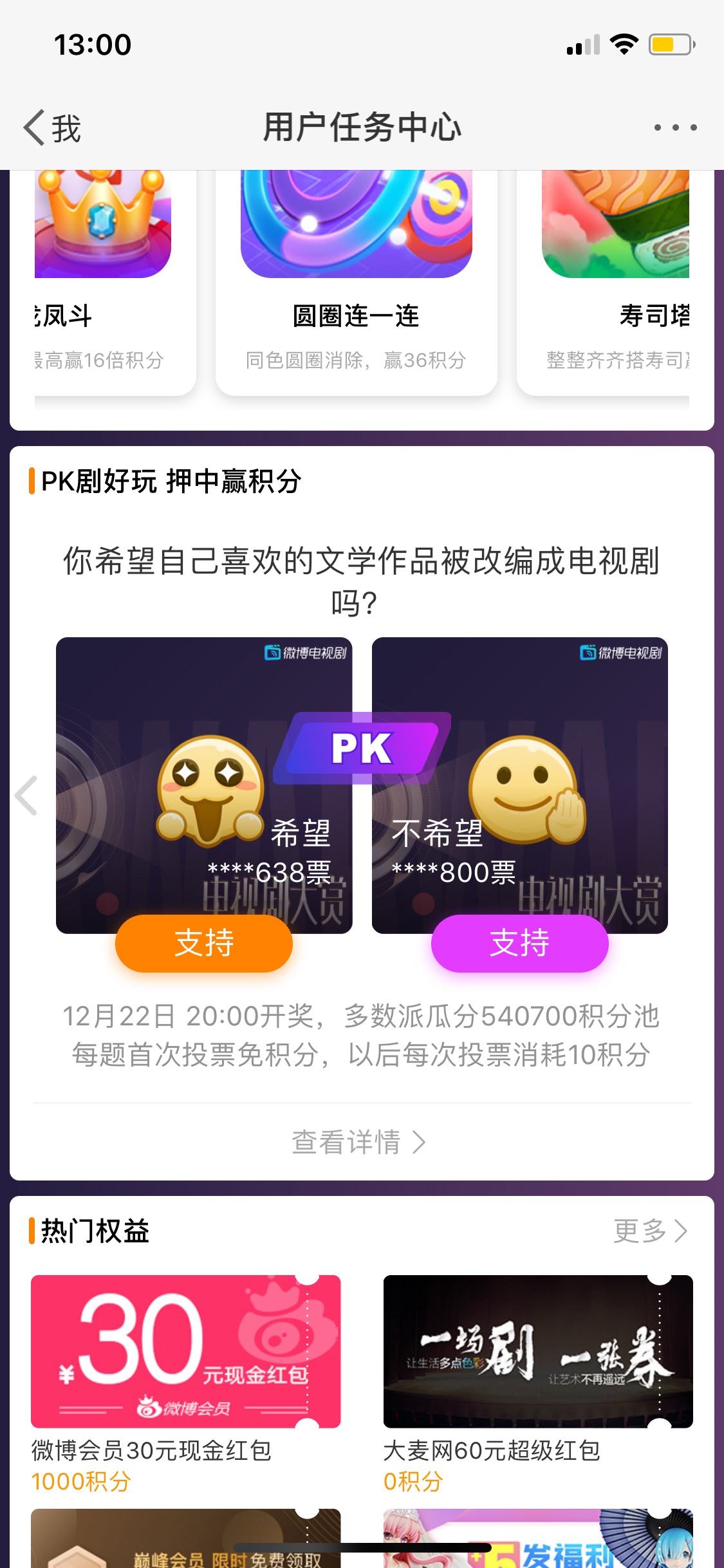
Task: Support the 不希望 option with purple 支持
Action: pyautogui.click(x=520, y=943)
